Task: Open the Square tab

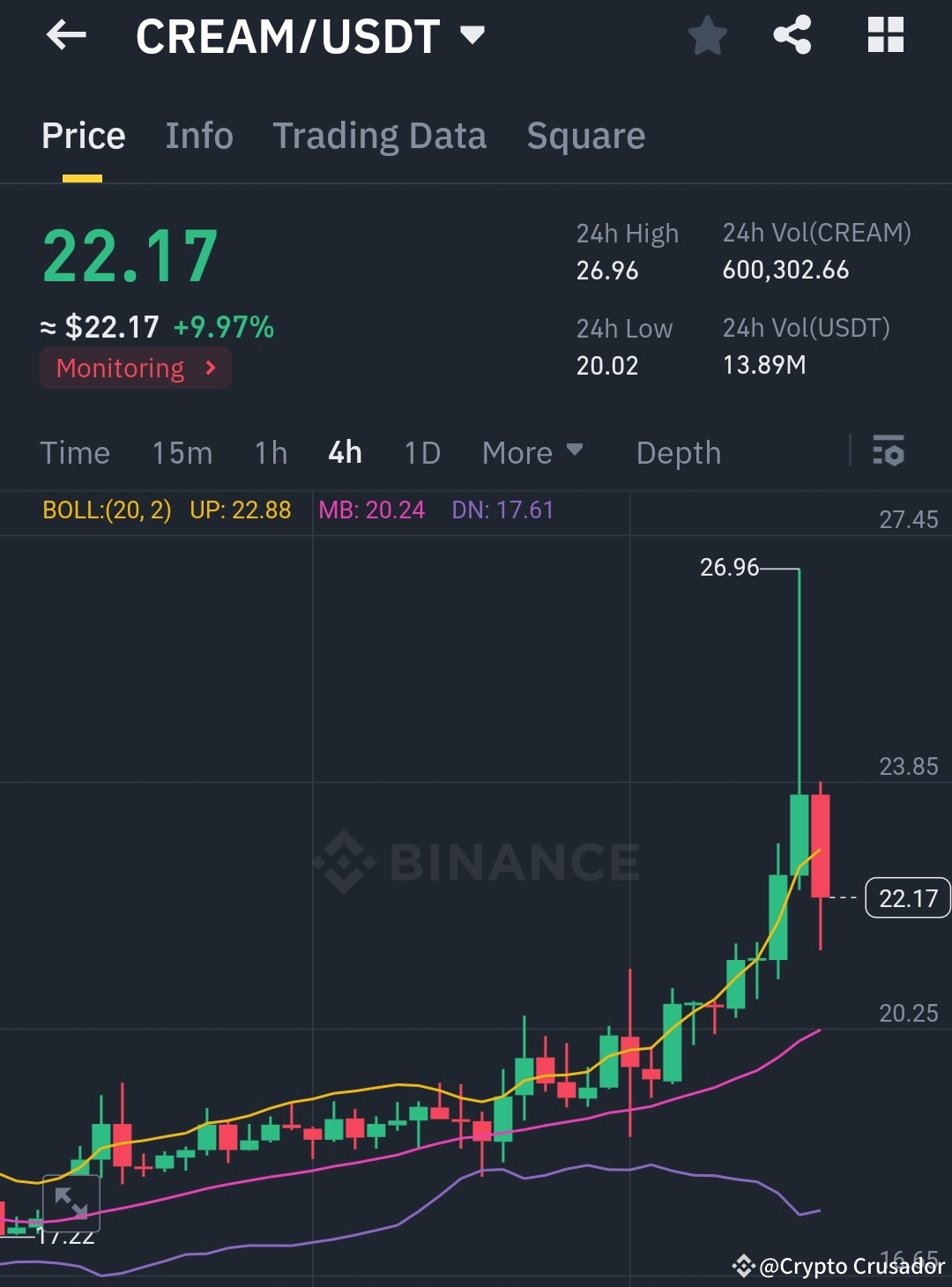Action: (x=585, y=135)
